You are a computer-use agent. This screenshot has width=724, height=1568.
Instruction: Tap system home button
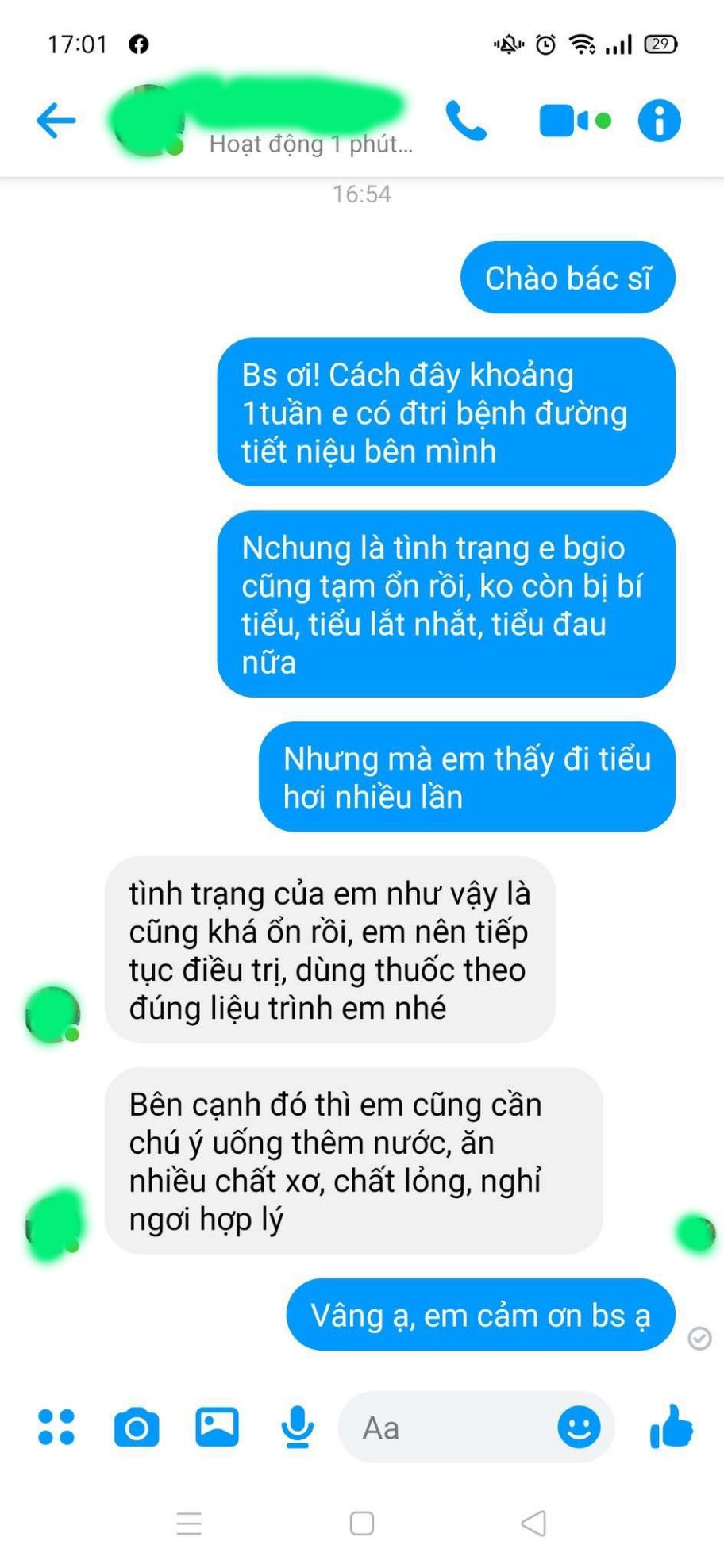(362, 1524)
